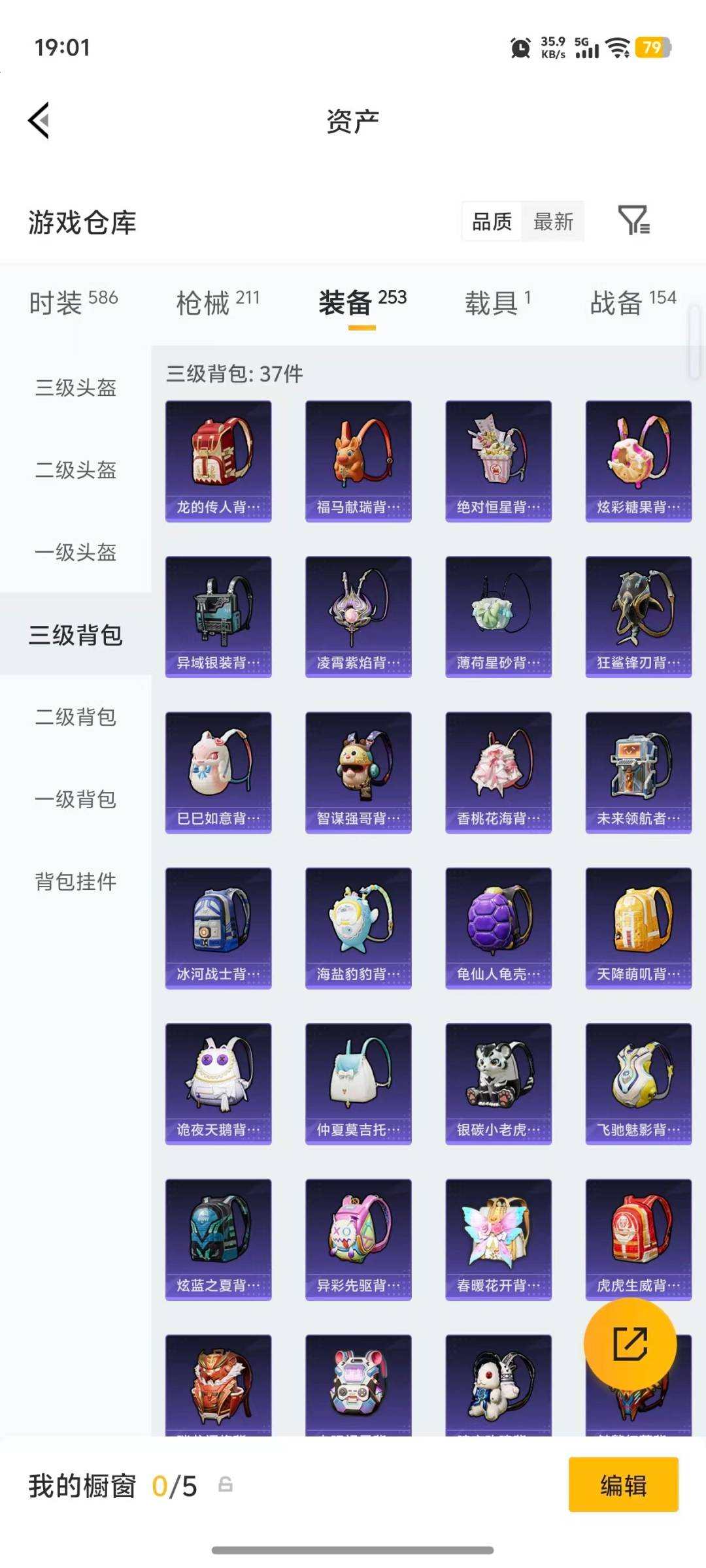Open the 银碳小老虎 backpack item
Viewport: 706px width, 1568px height.
pos(498,1083)
